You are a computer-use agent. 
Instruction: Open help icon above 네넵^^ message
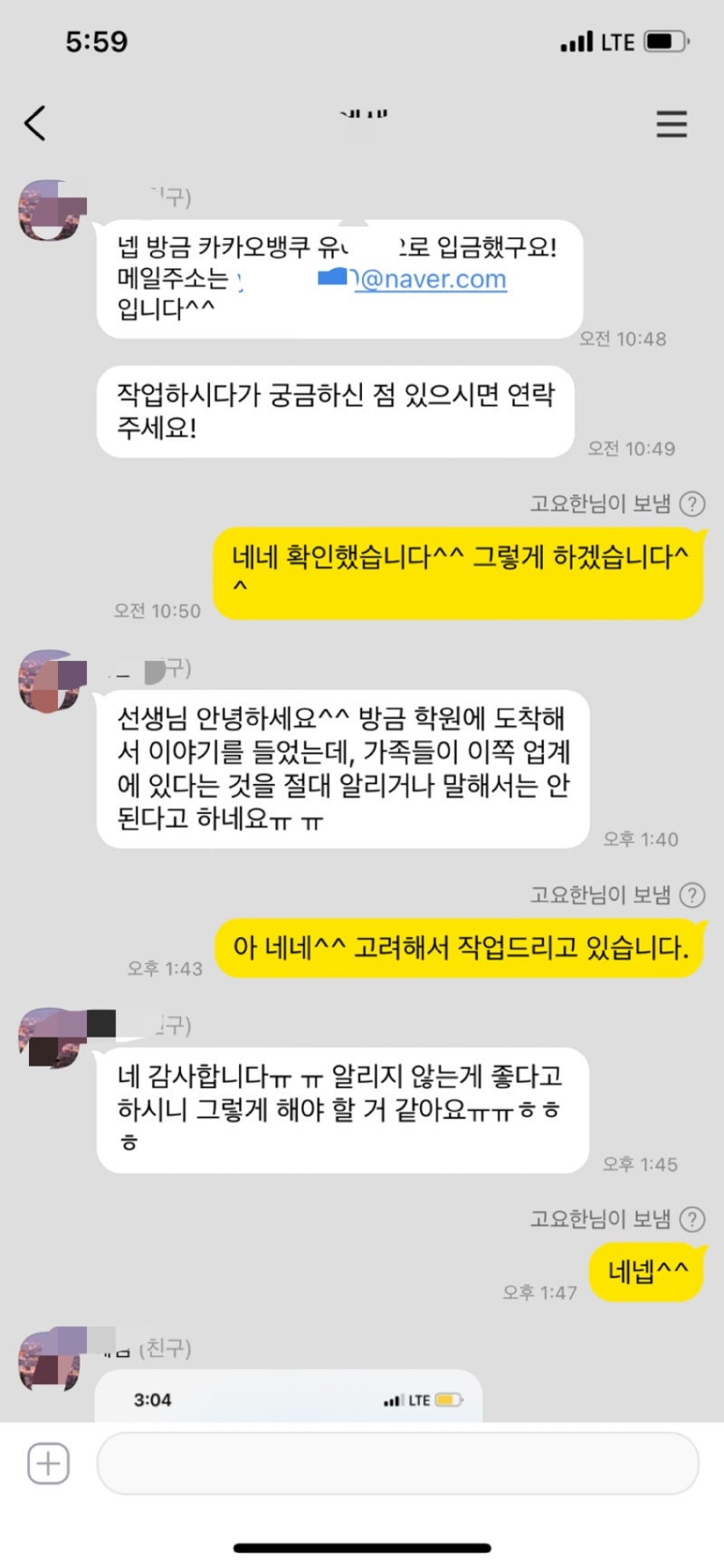(692, 1219)
